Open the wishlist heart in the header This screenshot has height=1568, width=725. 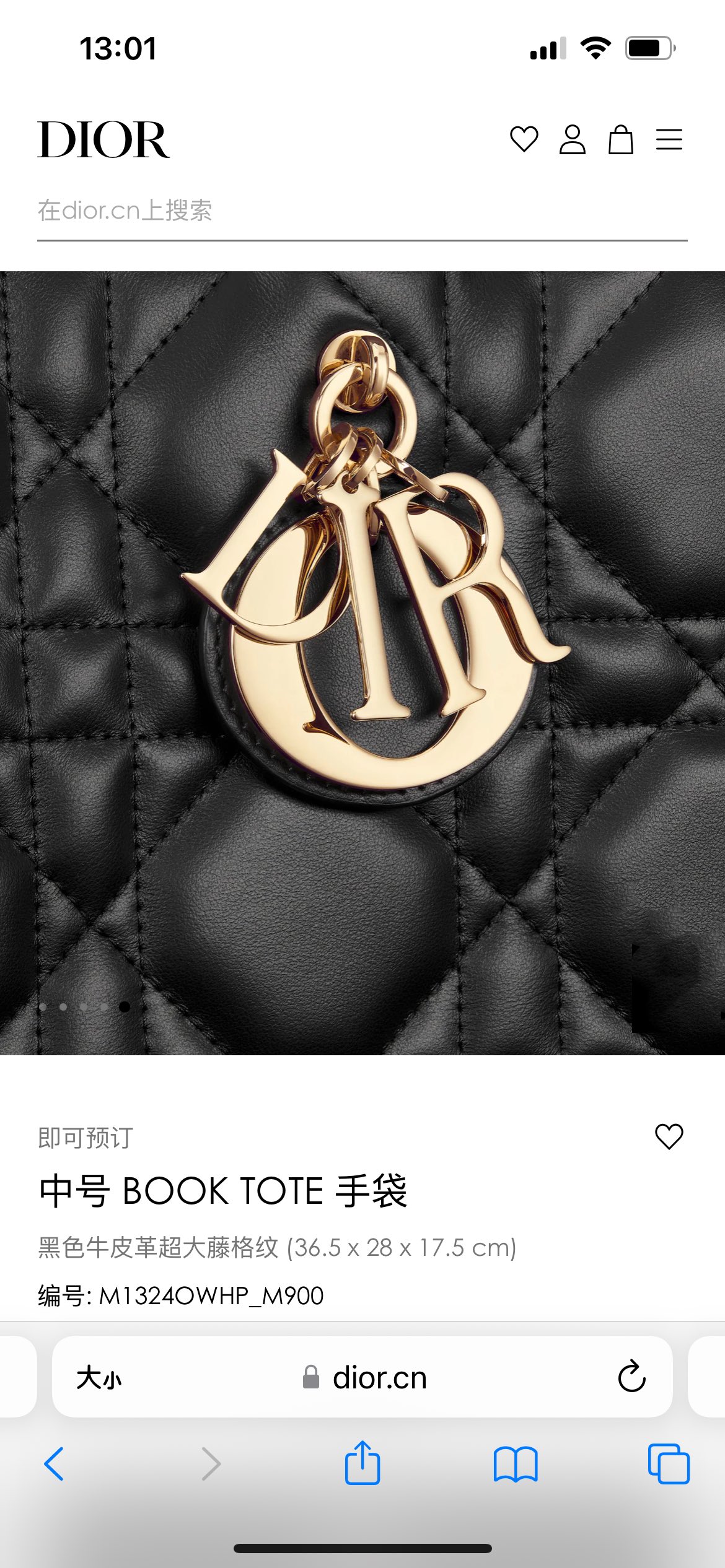click(524, 139)
